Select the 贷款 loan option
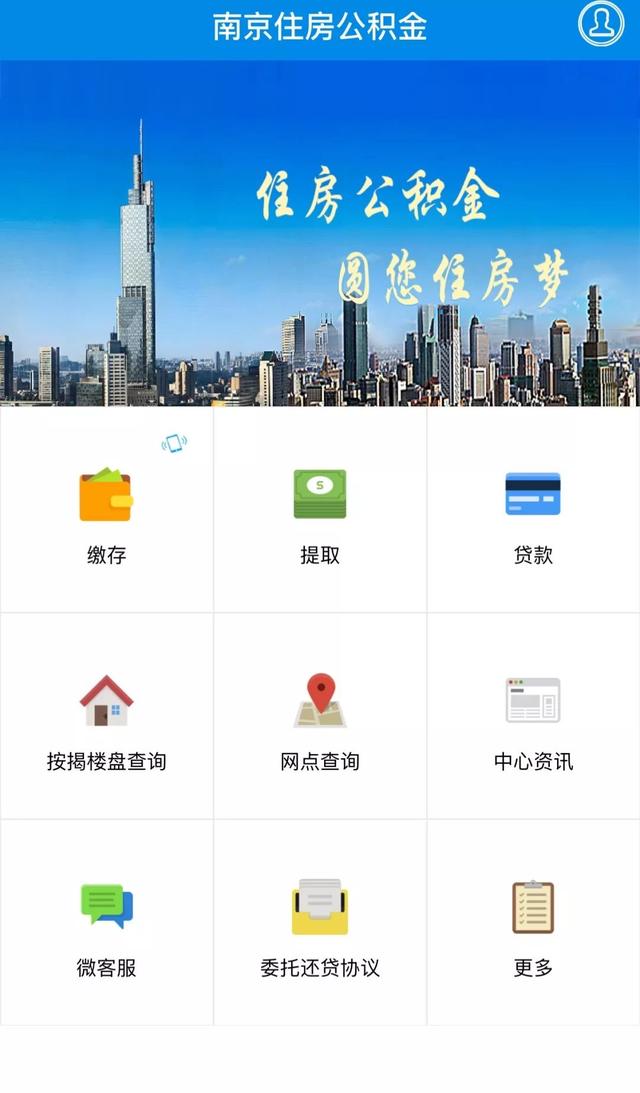The height and width of the screenshot is (1093, 640). 533,510
